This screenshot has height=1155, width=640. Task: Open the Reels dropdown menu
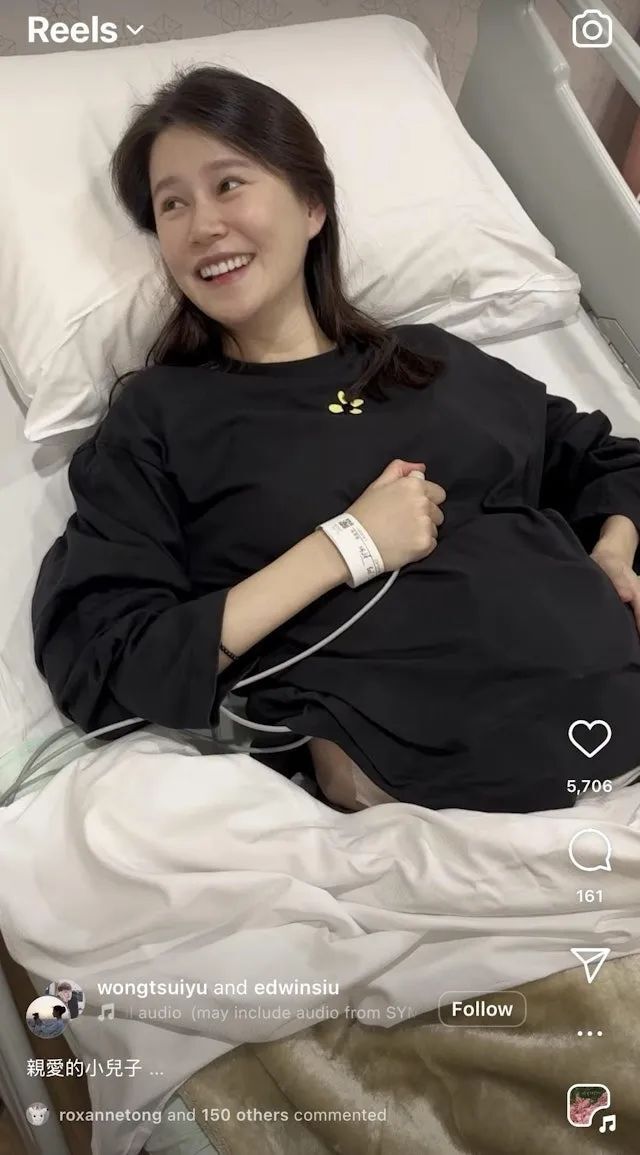[x=85, y=31]
